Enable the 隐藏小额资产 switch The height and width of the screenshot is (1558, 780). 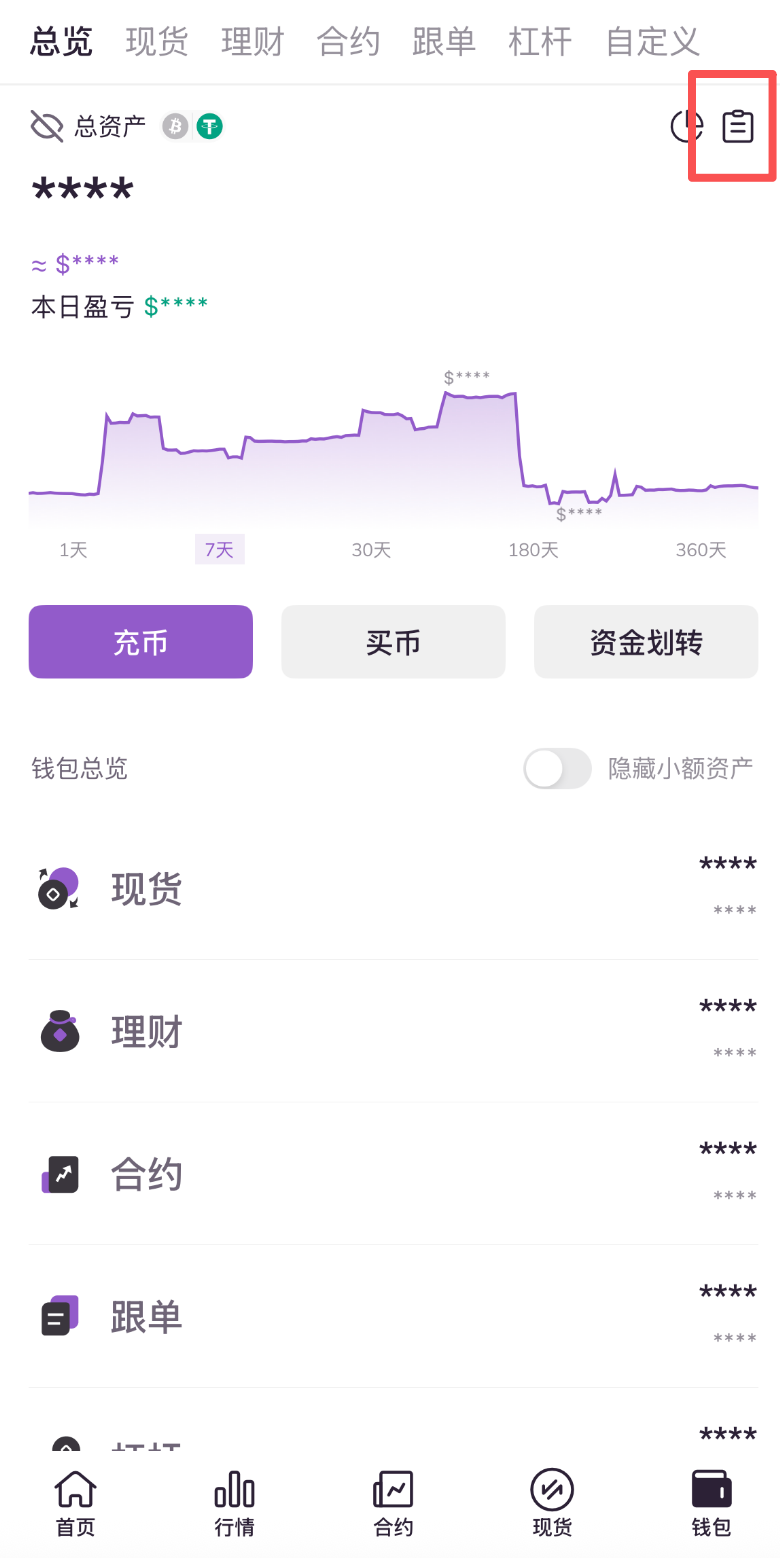click(557, 769)
